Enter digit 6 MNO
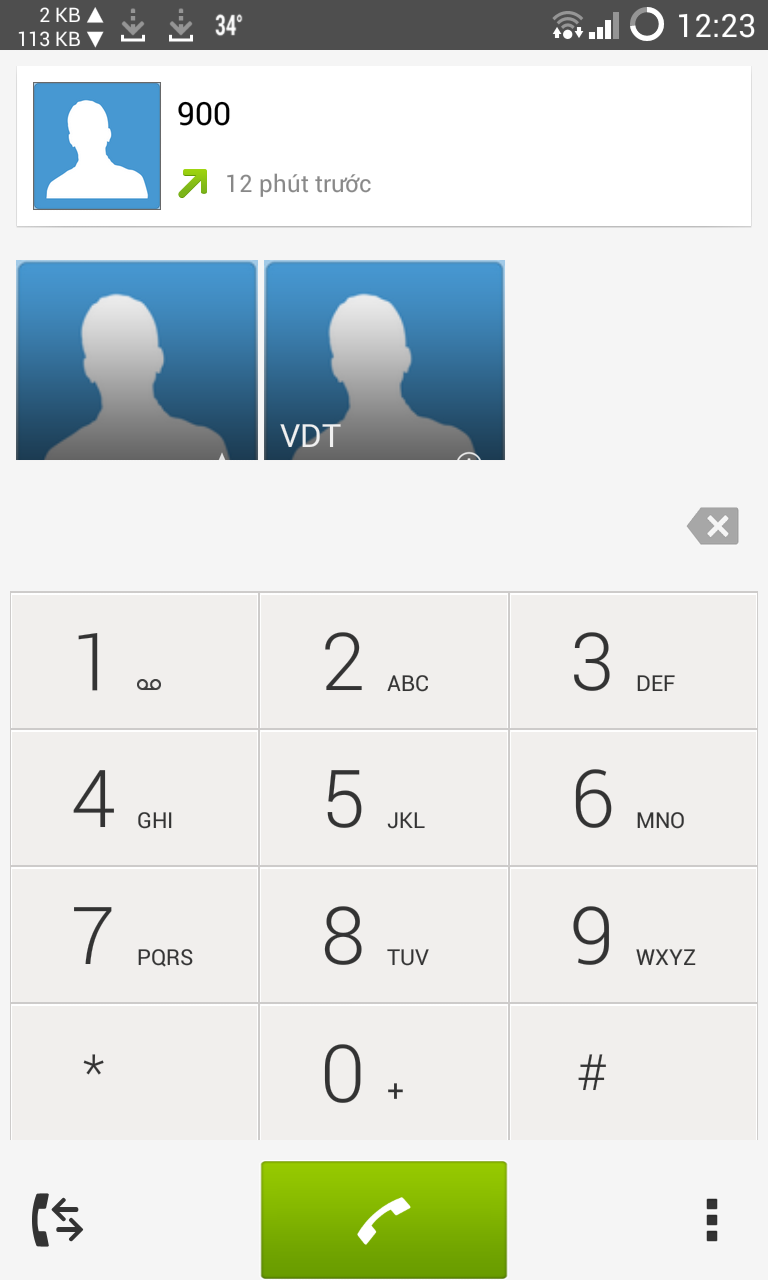 tap(632, 798)
